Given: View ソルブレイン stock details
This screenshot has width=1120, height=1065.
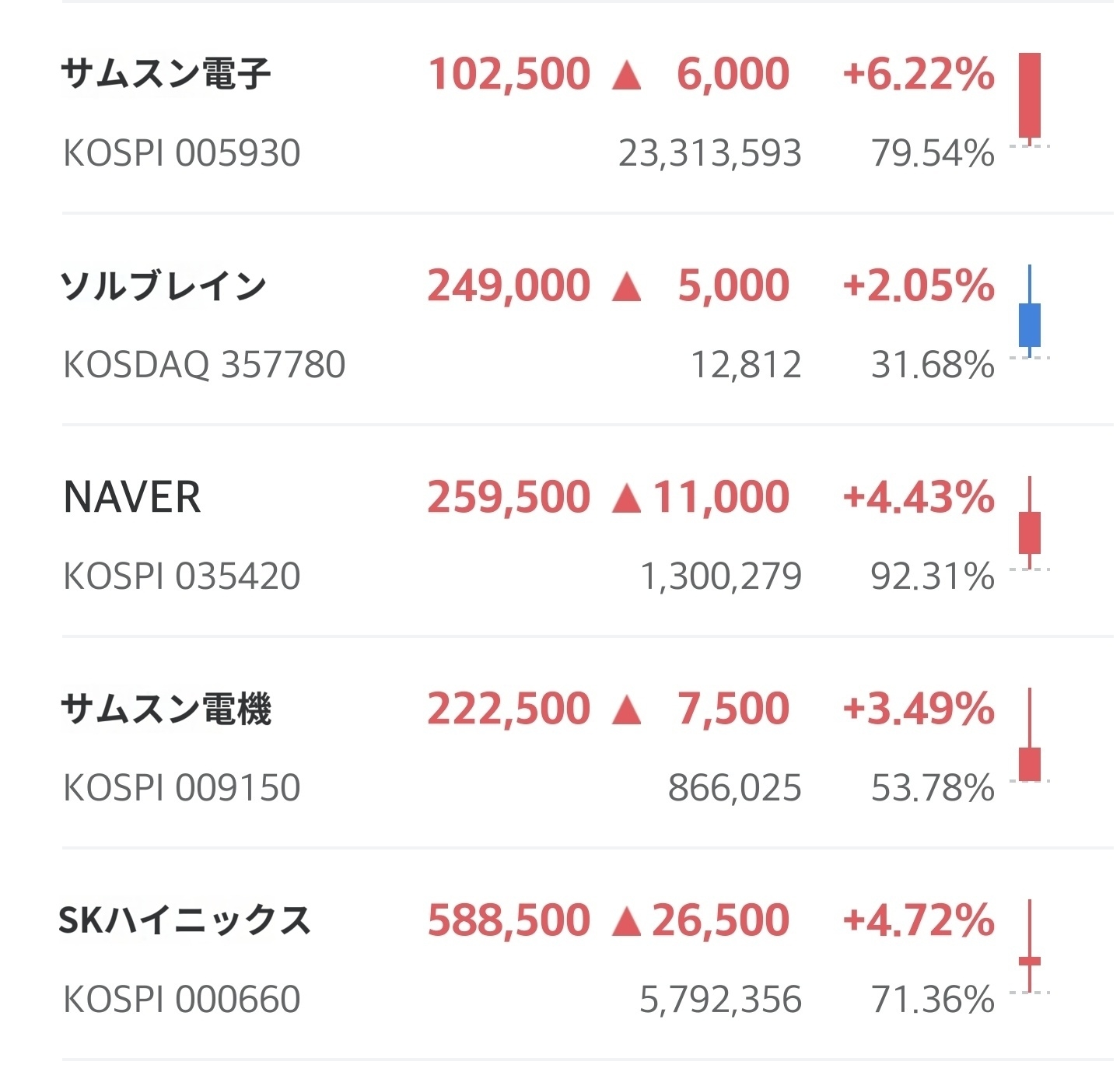Looking at the screenshot, I should tap(164, 287).
